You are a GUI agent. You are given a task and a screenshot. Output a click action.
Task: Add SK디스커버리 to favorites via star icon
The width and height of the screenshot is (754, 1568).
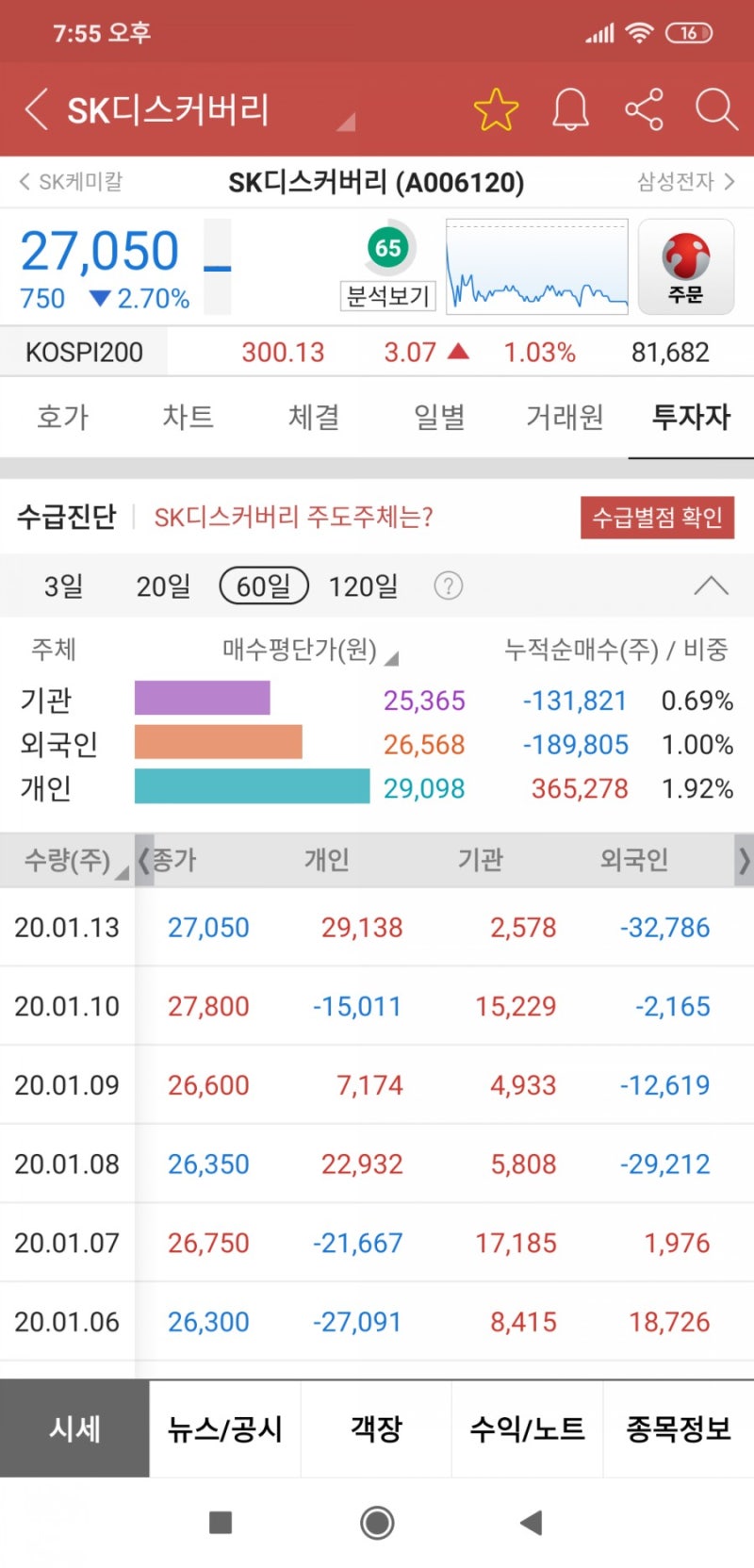click(496, 107)
